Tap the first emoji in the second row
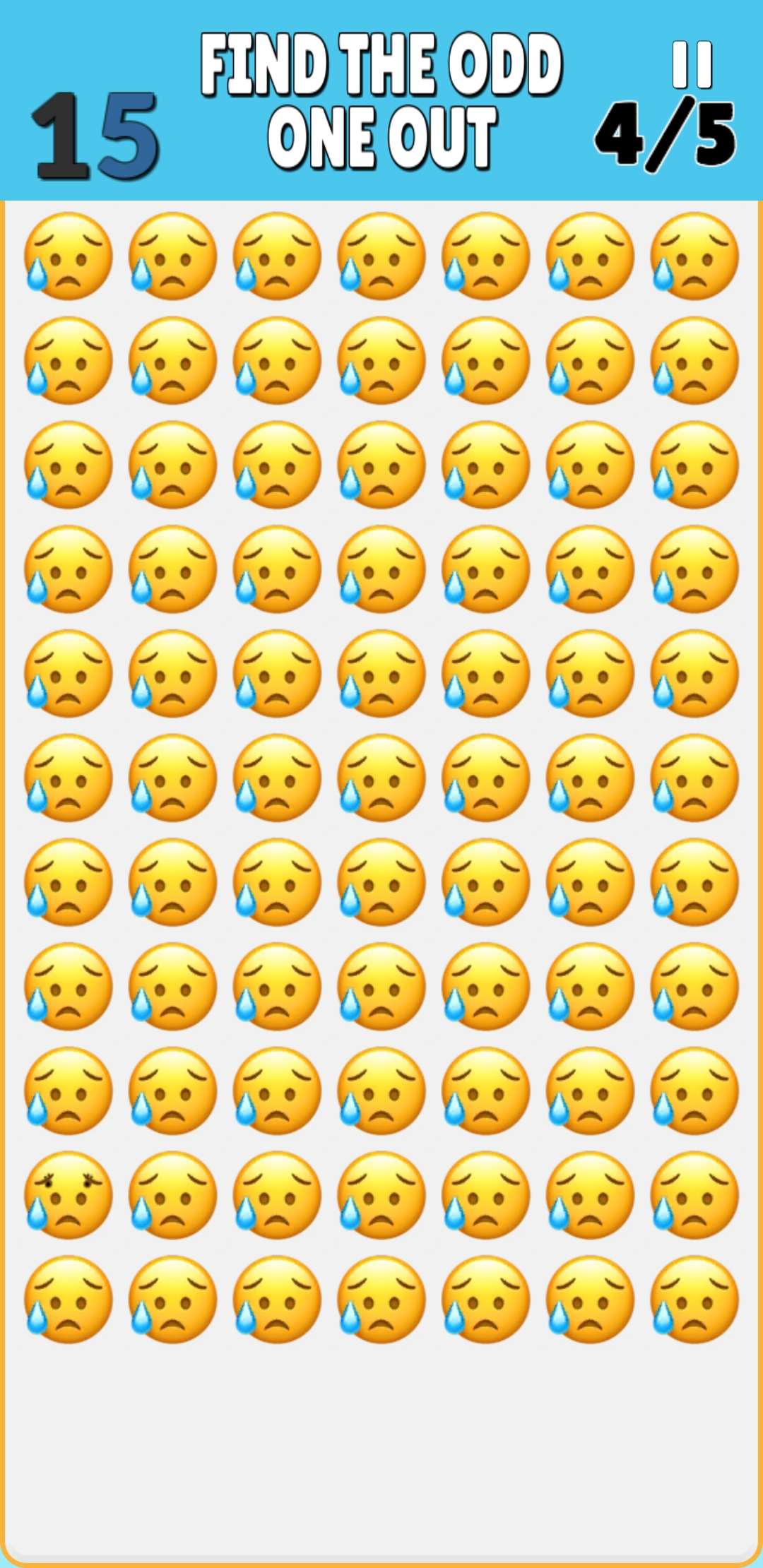 [x=71, y=360]
